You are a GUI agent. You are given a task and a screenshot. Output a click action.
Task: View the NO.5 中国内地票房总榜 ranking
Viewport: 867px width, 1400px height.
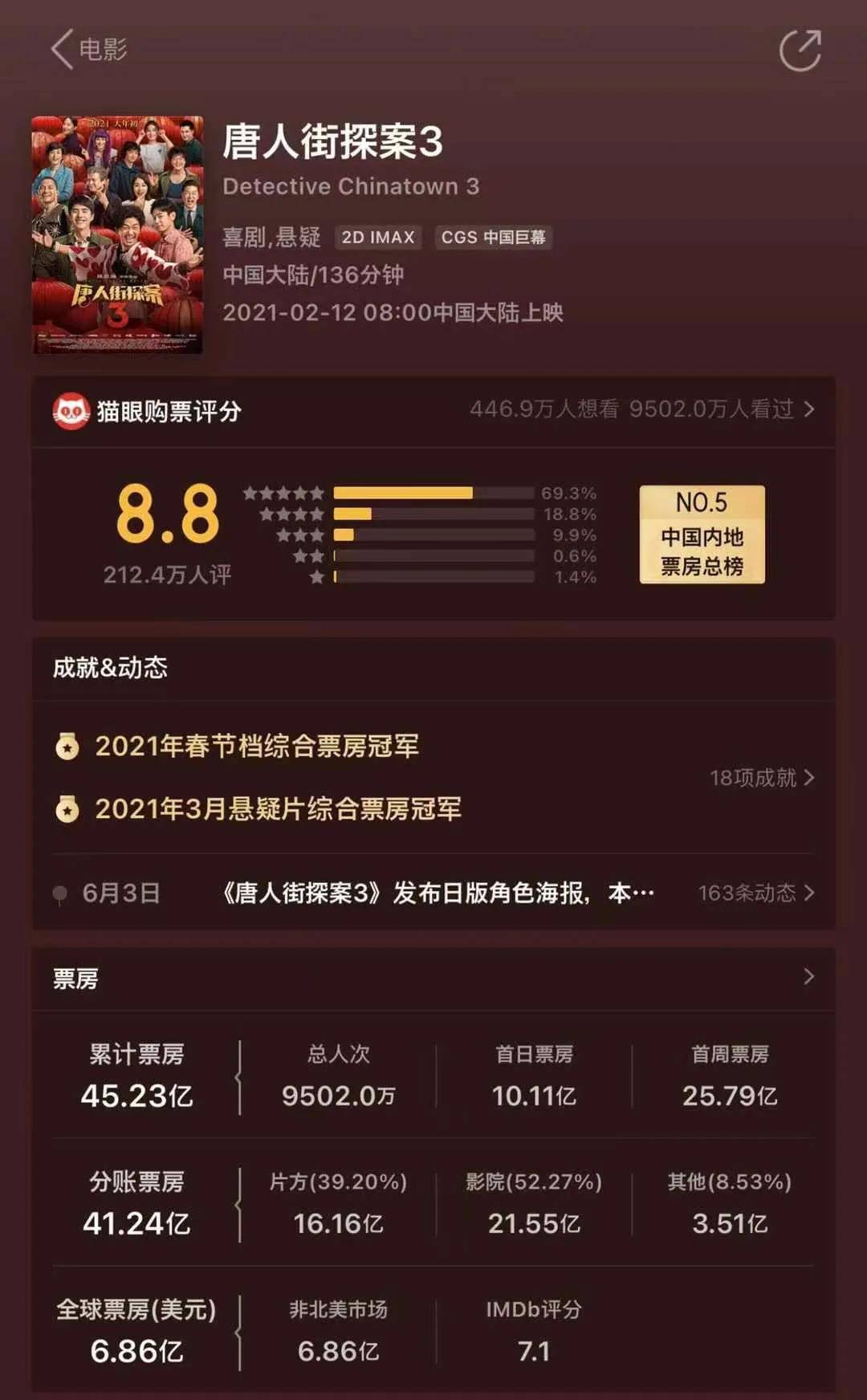tap(702, 535)
